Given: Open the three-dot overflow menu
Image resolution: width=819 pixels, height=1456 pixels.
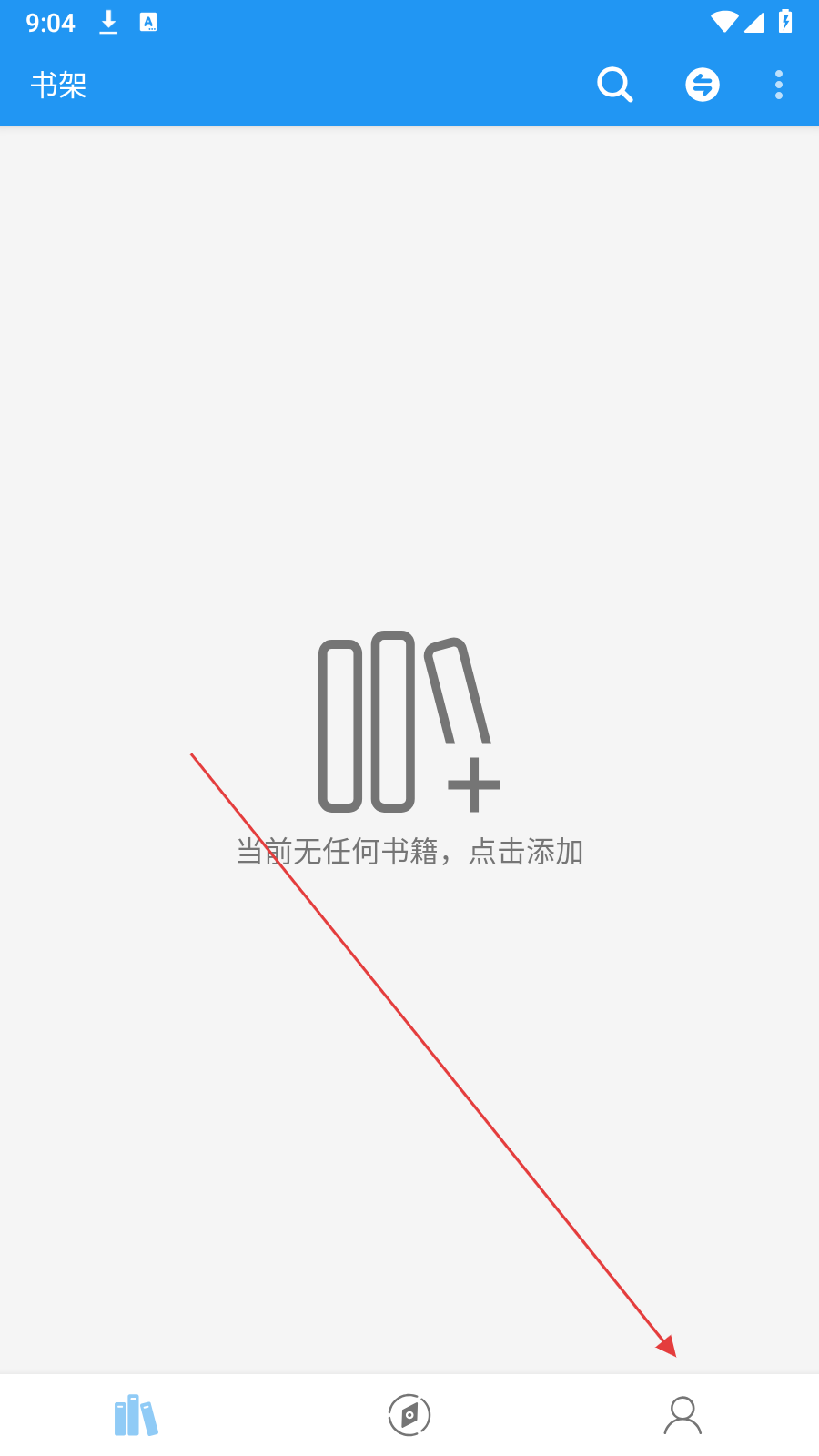Looking at the screenshot, I should 778,85.
